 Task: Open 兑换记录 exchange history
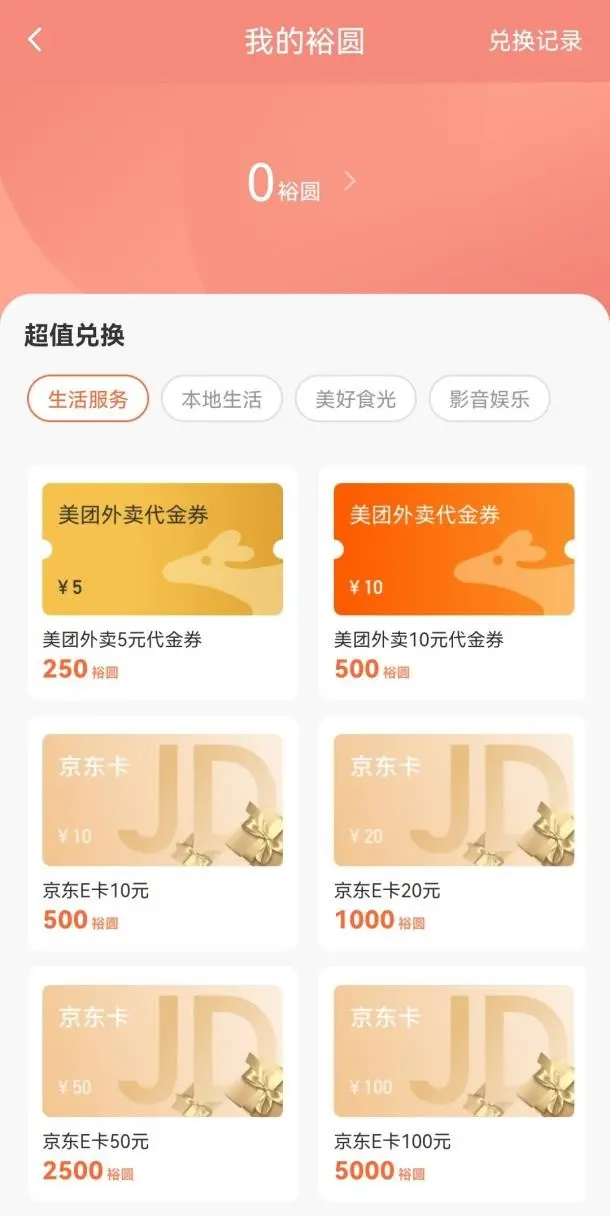tap(534, 41)
